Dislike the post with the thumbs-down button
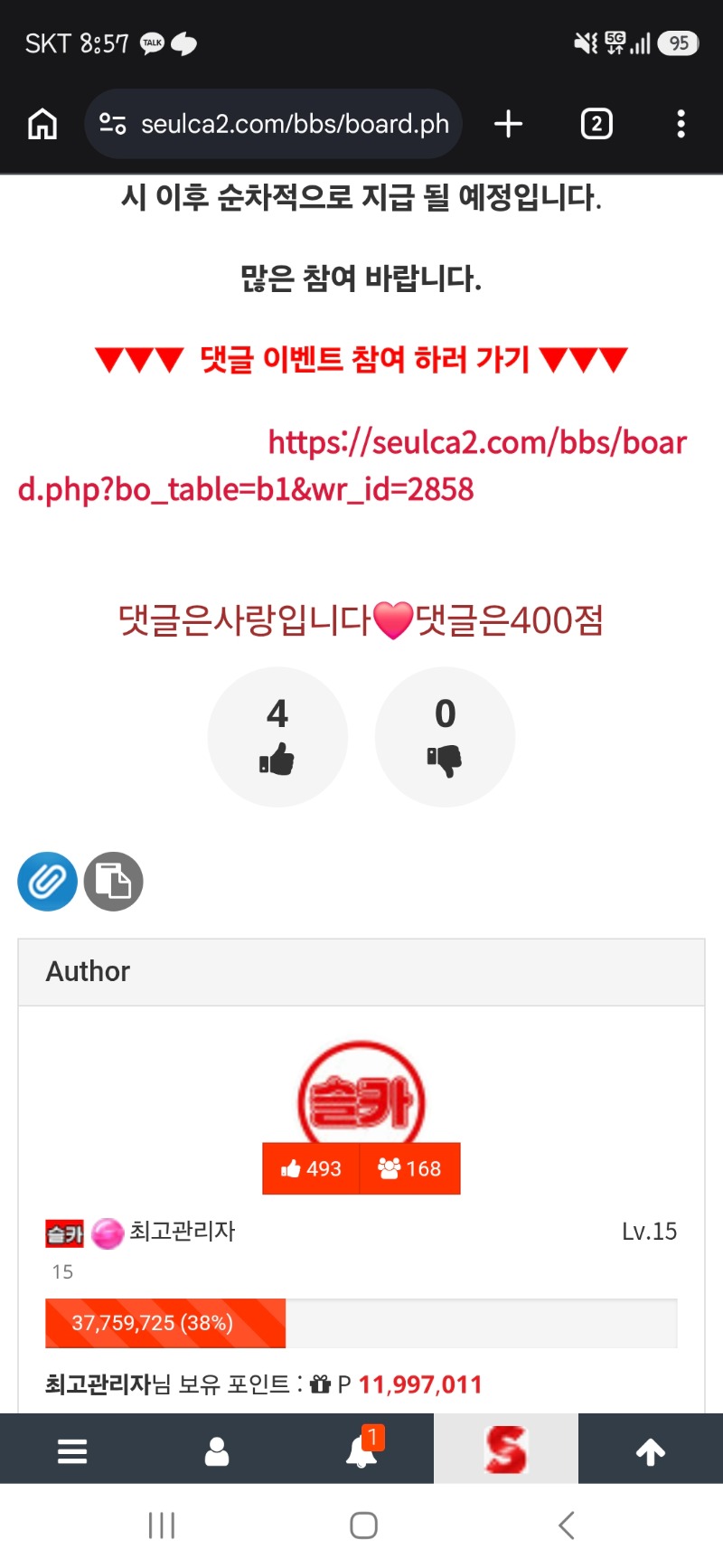The width and height of the screenshot is (723, 1568). (x=445, y=737)
